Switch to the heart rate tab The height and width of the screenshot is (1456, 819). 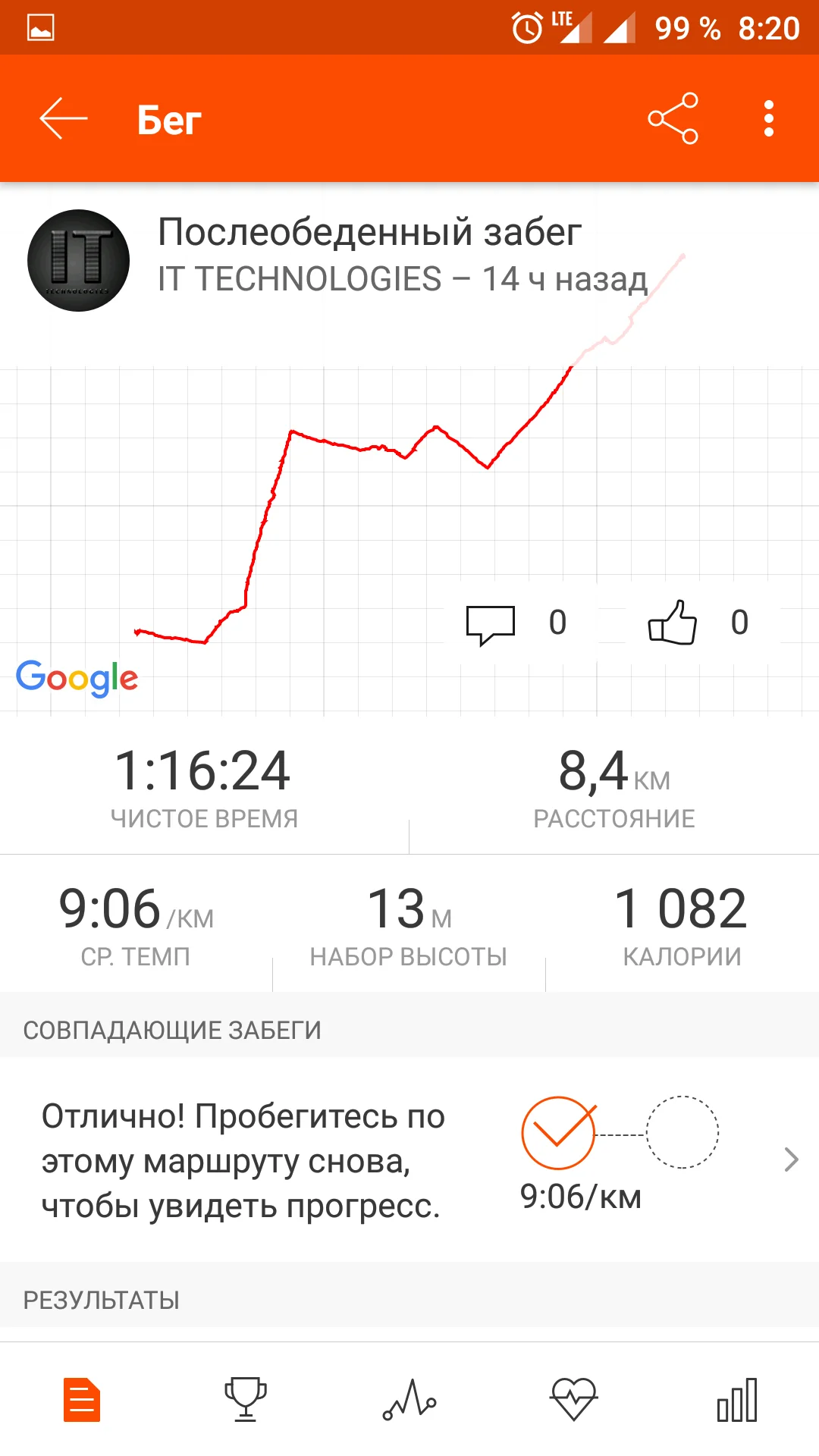(573, 1399)
